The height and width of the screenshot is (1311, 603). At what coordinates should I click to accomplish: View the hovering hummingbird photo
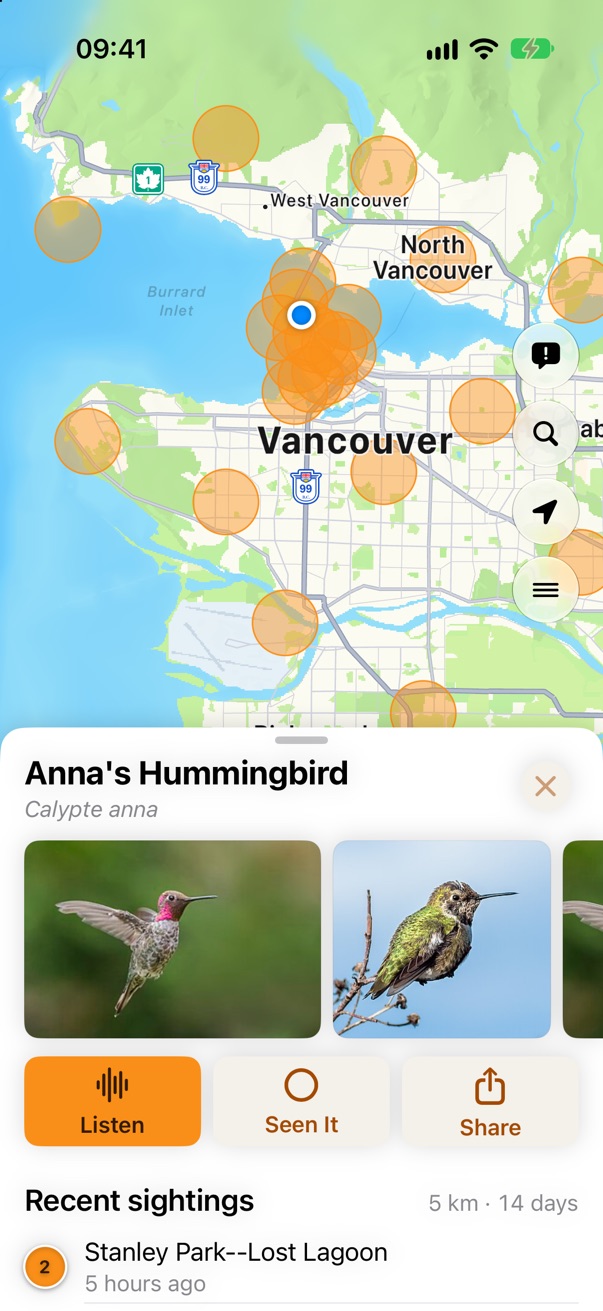172,939
